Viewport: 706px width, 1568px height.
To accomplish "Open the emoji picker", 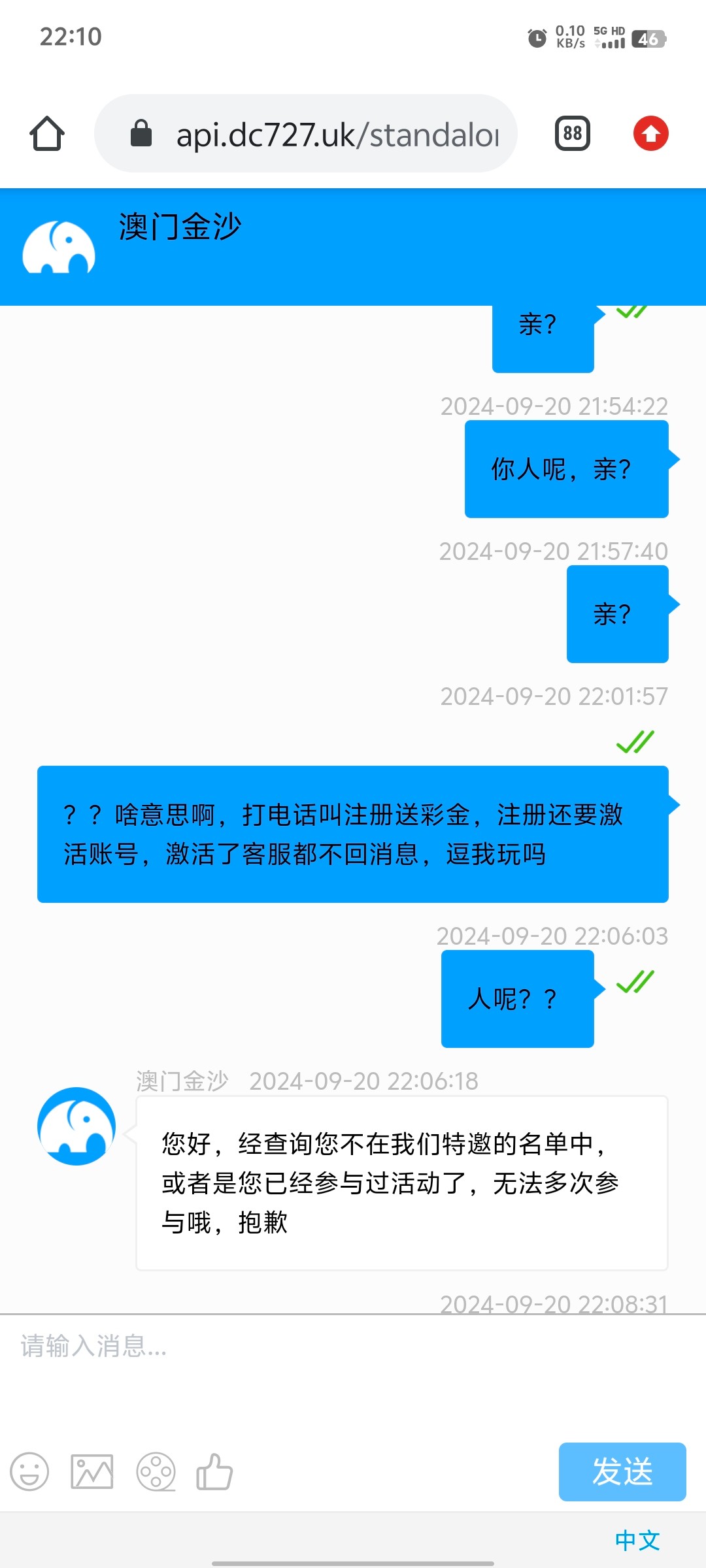I will click(29, 1471).
